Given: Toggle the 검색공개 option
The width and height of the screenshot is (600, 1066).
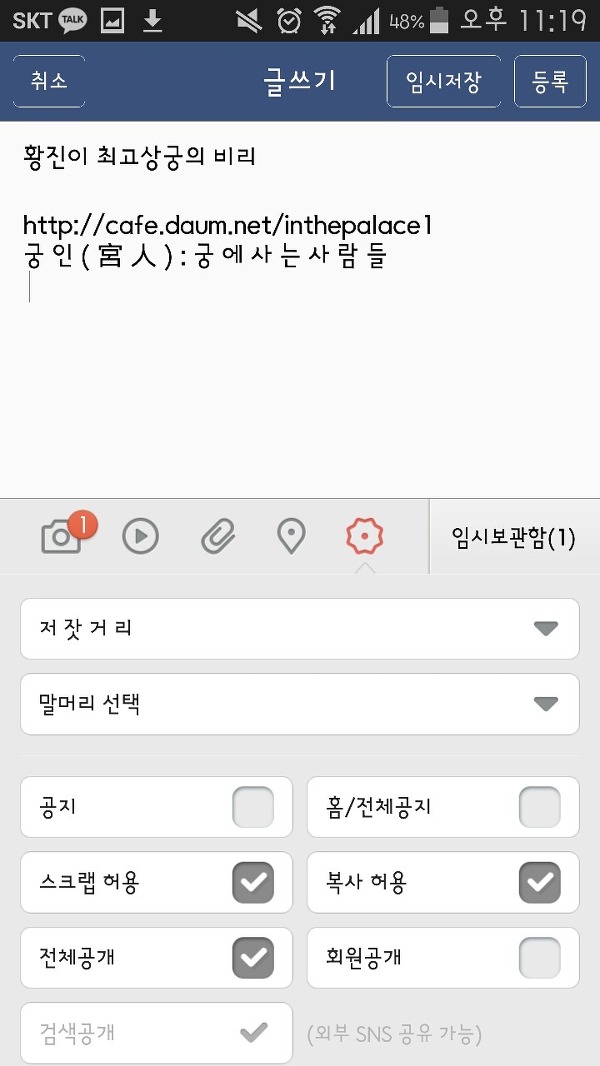Looking at the screenshot, I should [253, 1033].
